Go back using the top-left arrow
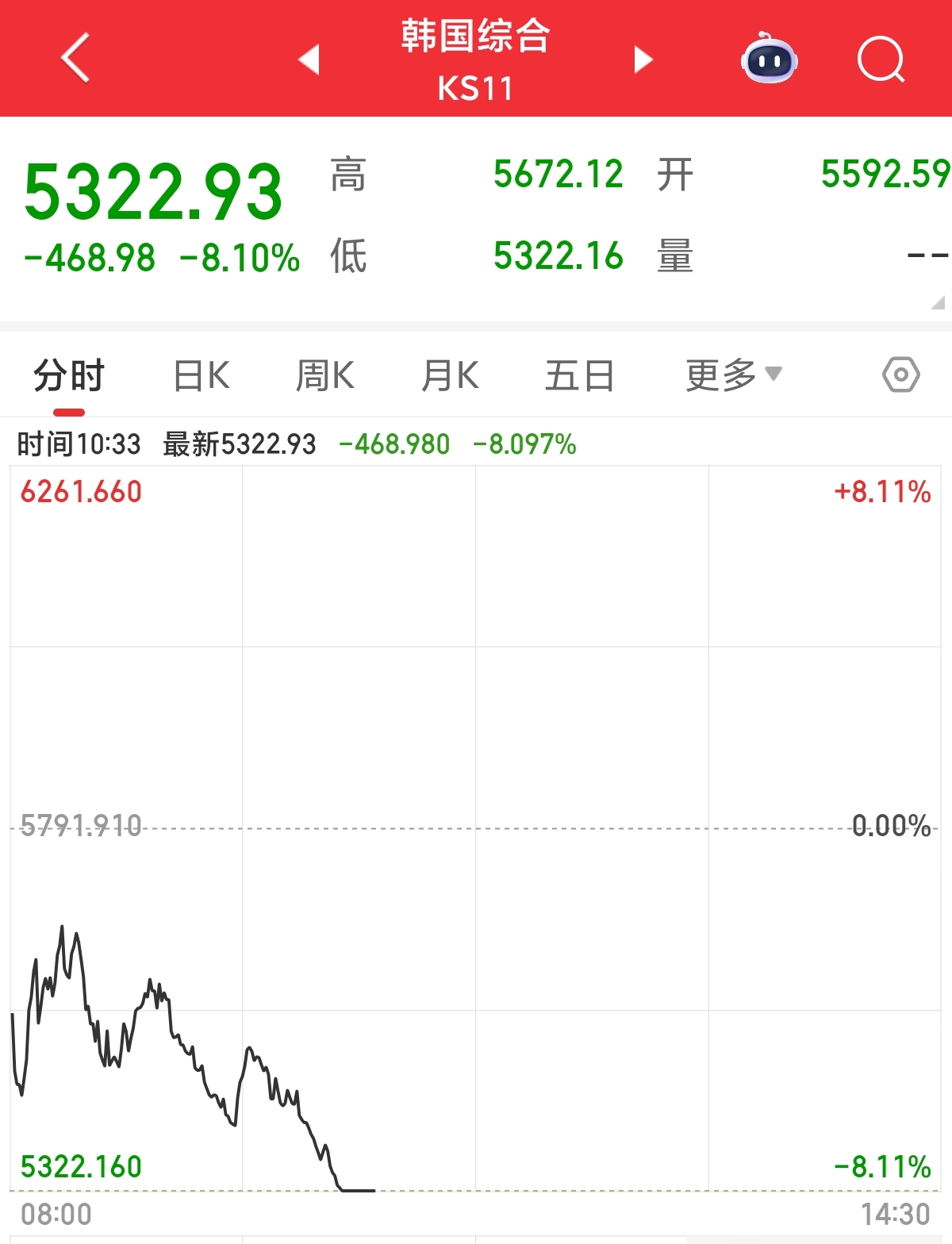 (x=75, y=58)
